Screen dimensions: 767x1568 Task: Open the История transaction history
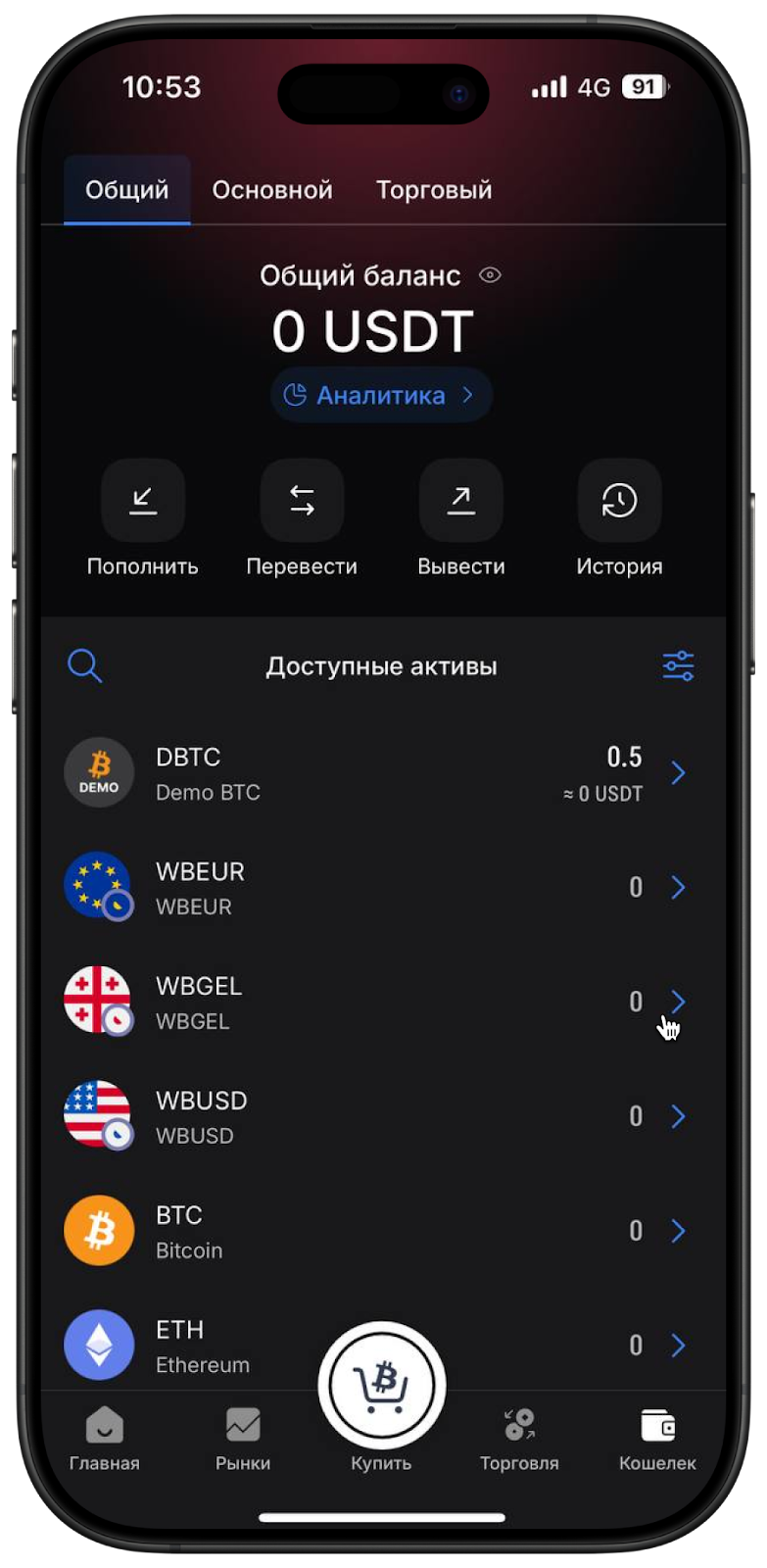click(619, 502)
